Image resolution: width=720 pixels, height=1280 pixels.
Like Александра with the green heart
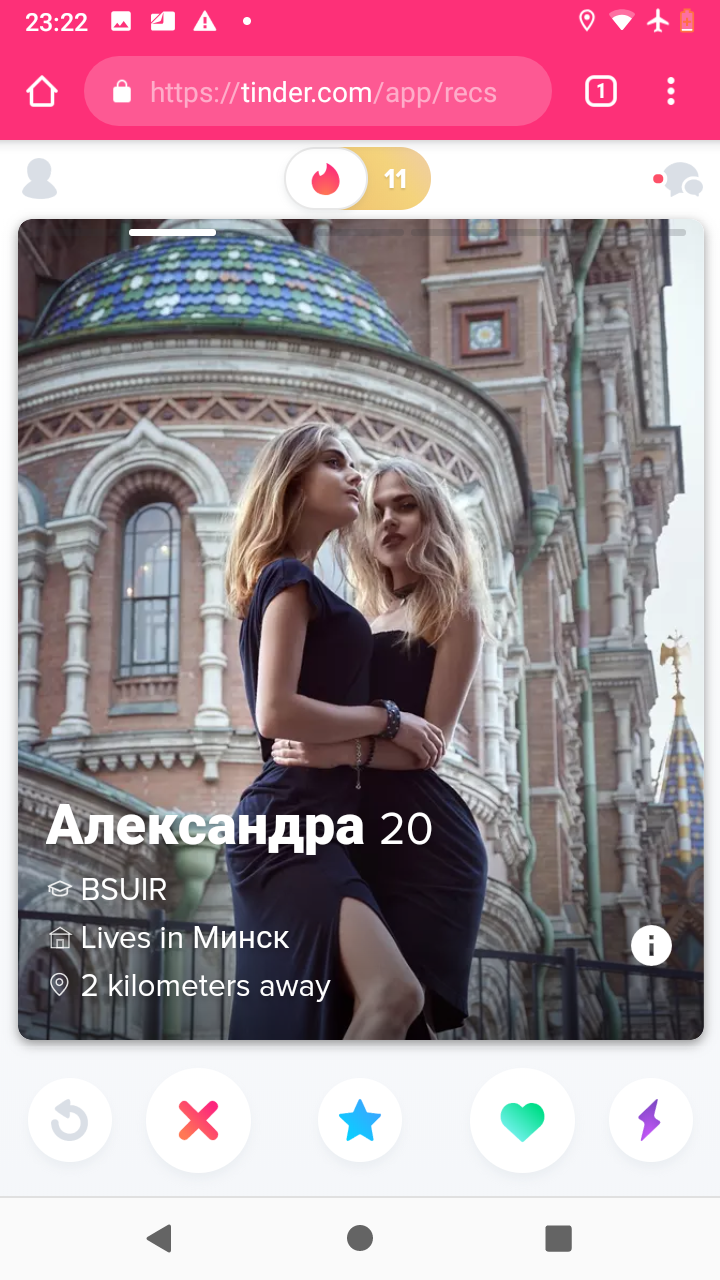point(522,1120)
